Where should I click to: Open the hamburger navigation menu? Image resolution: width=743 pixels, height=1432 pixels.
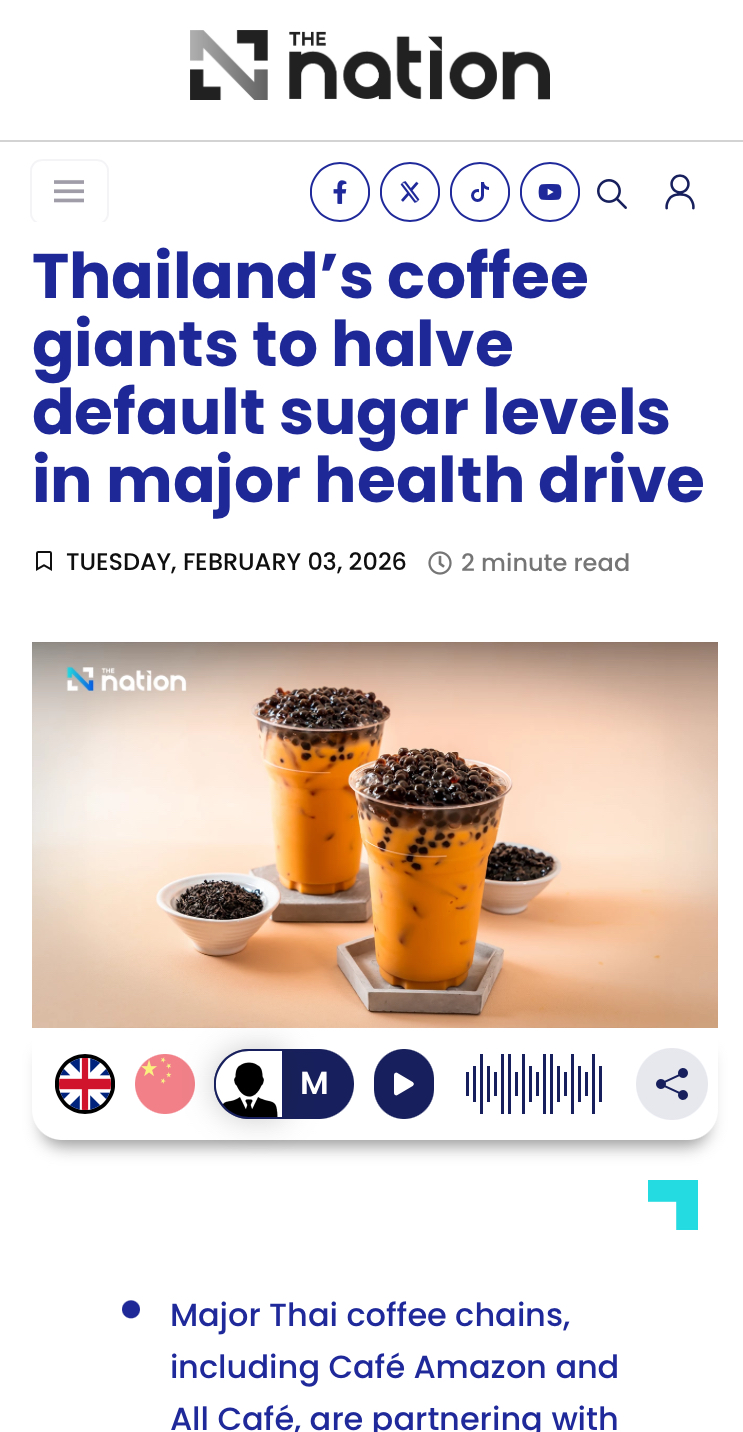point(69,191)
